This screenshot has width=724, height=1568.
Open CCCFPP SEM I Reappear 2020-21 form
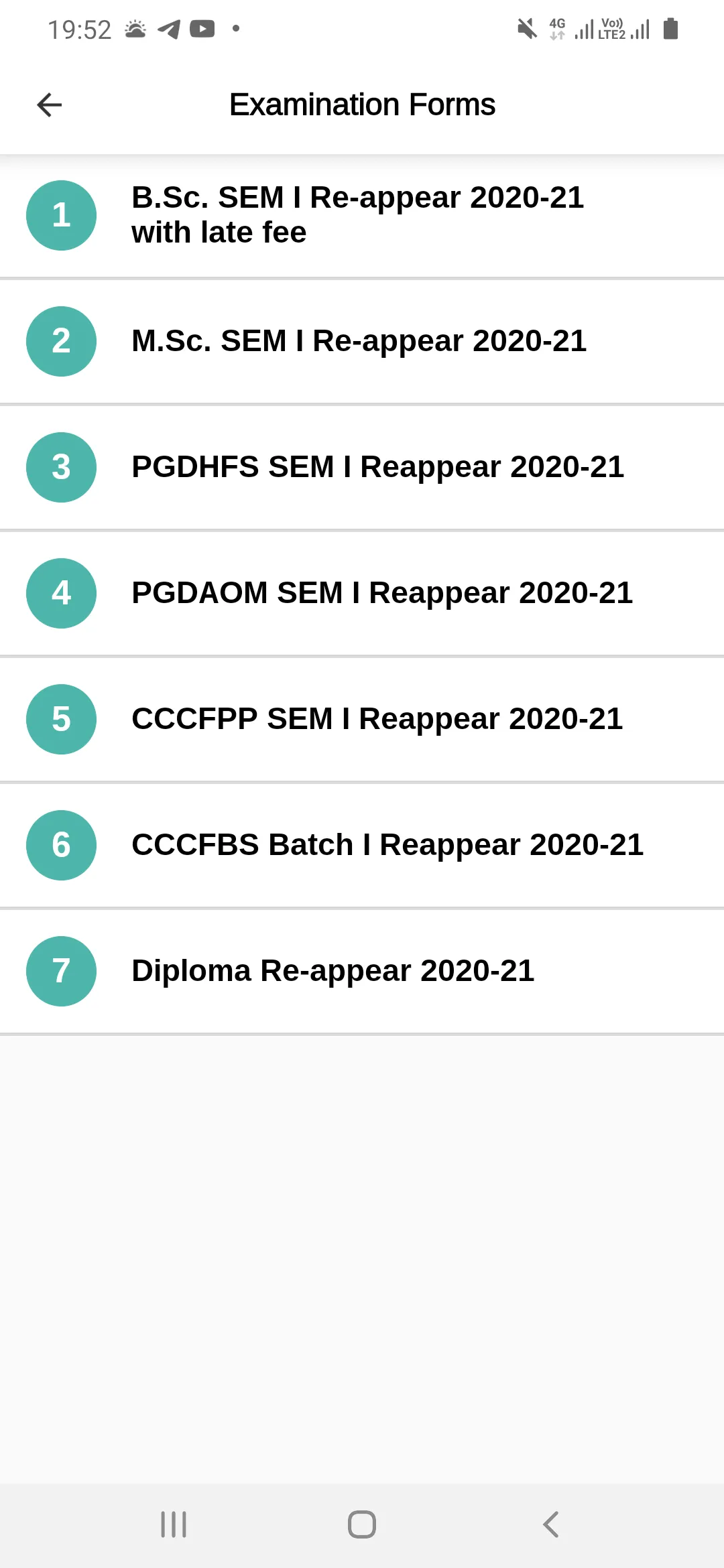pos(377,719)
